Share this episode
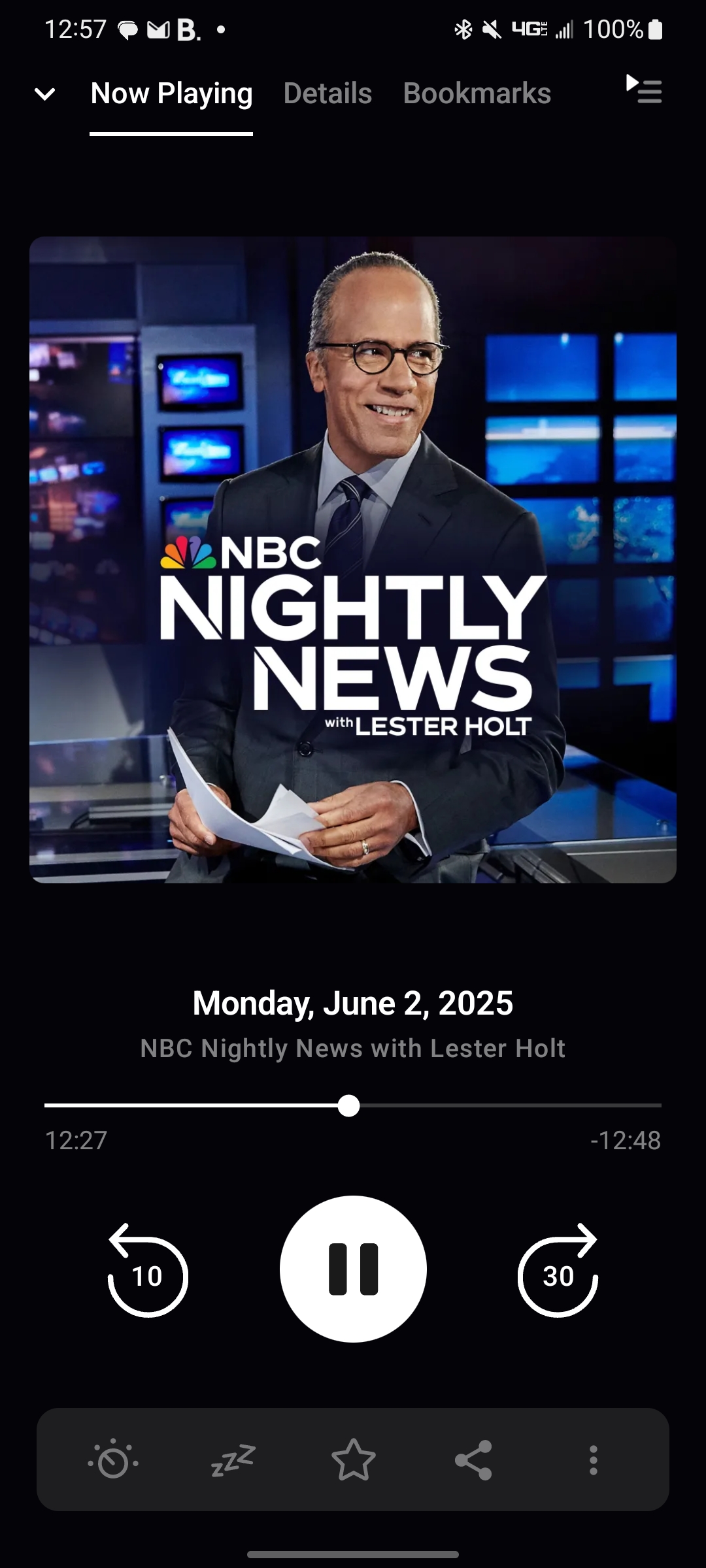This screenshot has height=1568, width=706. point(473,1460)
